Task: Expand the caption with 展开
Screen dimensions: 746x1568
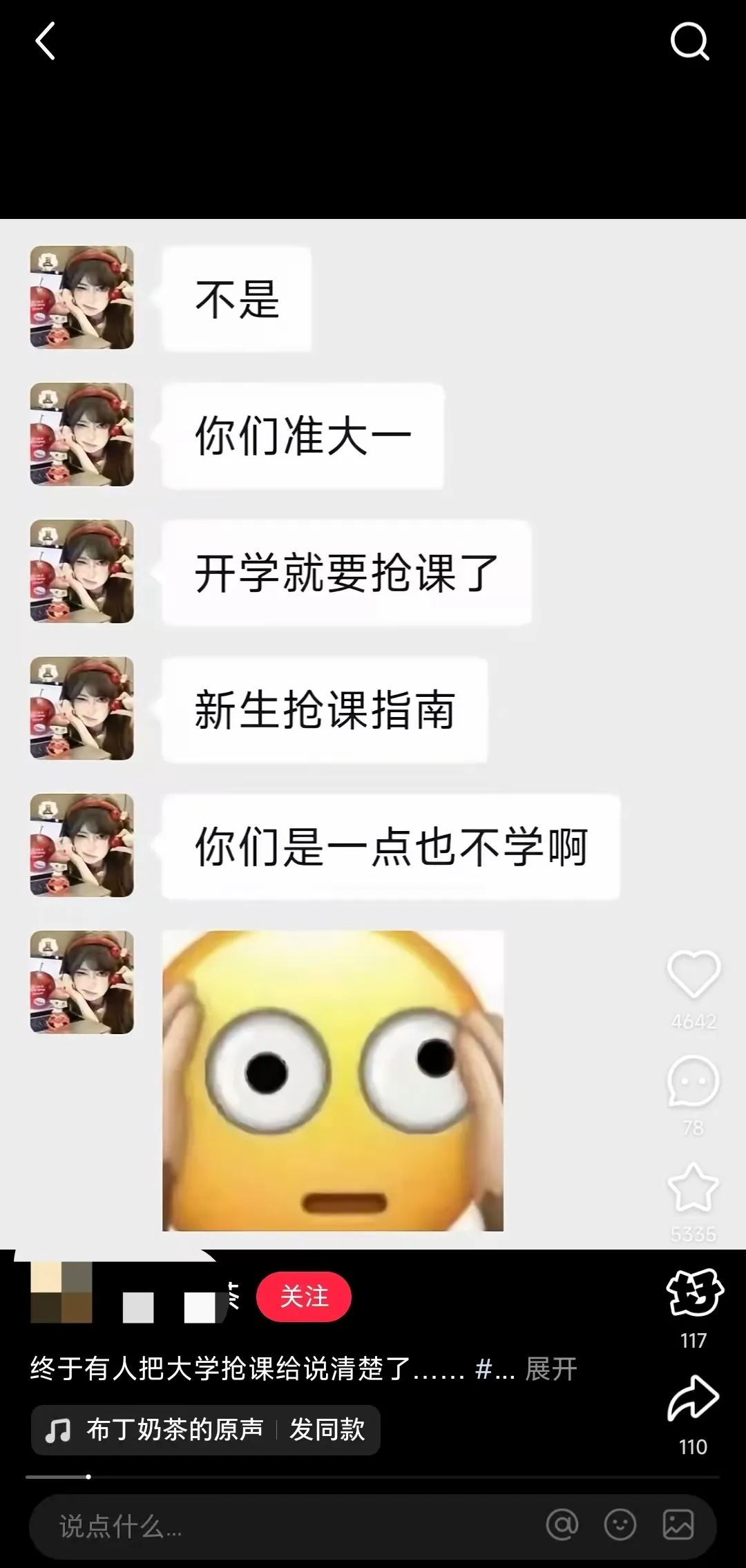Action: [x=551, y=1368]
